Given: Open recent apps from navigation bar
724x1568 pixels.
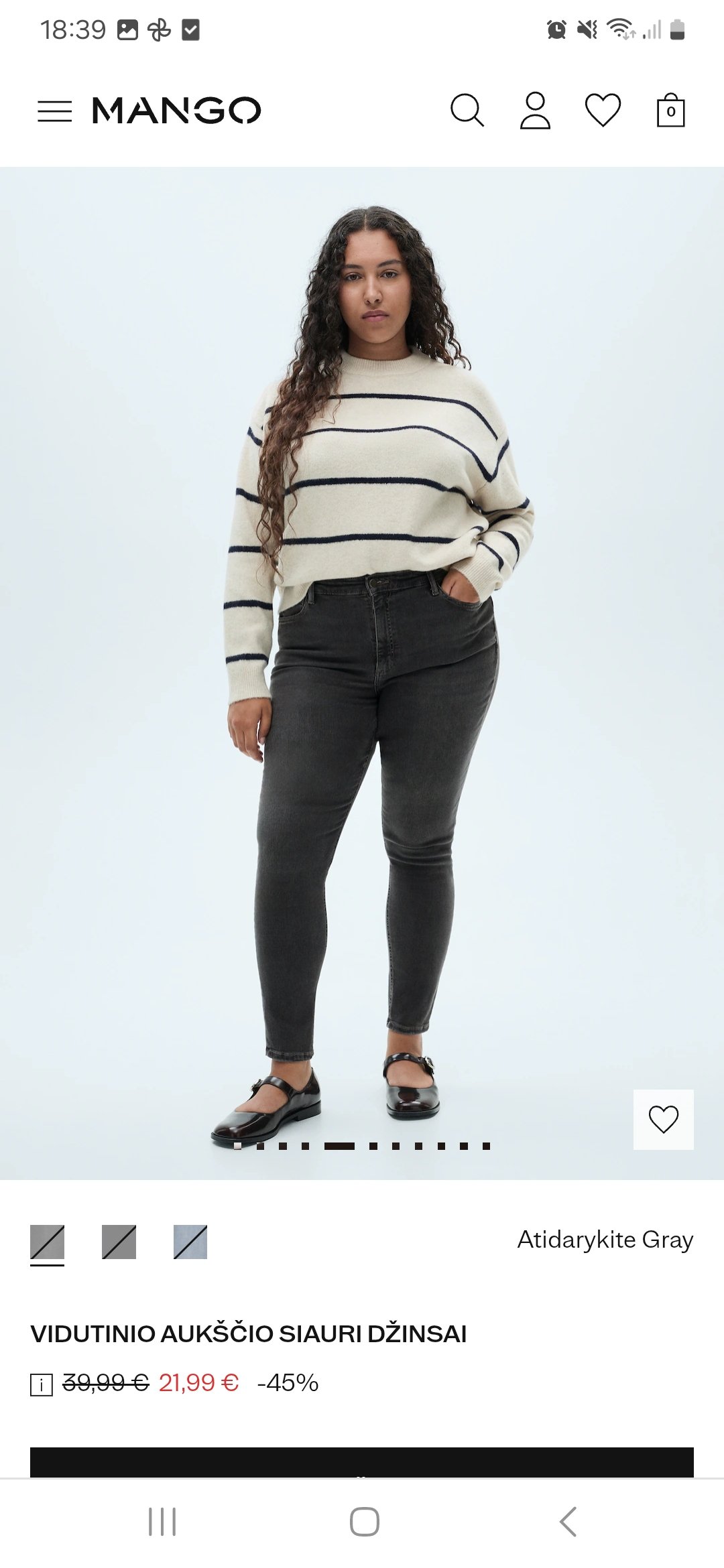Looking at the screenshot, I should click(162, 1521).
